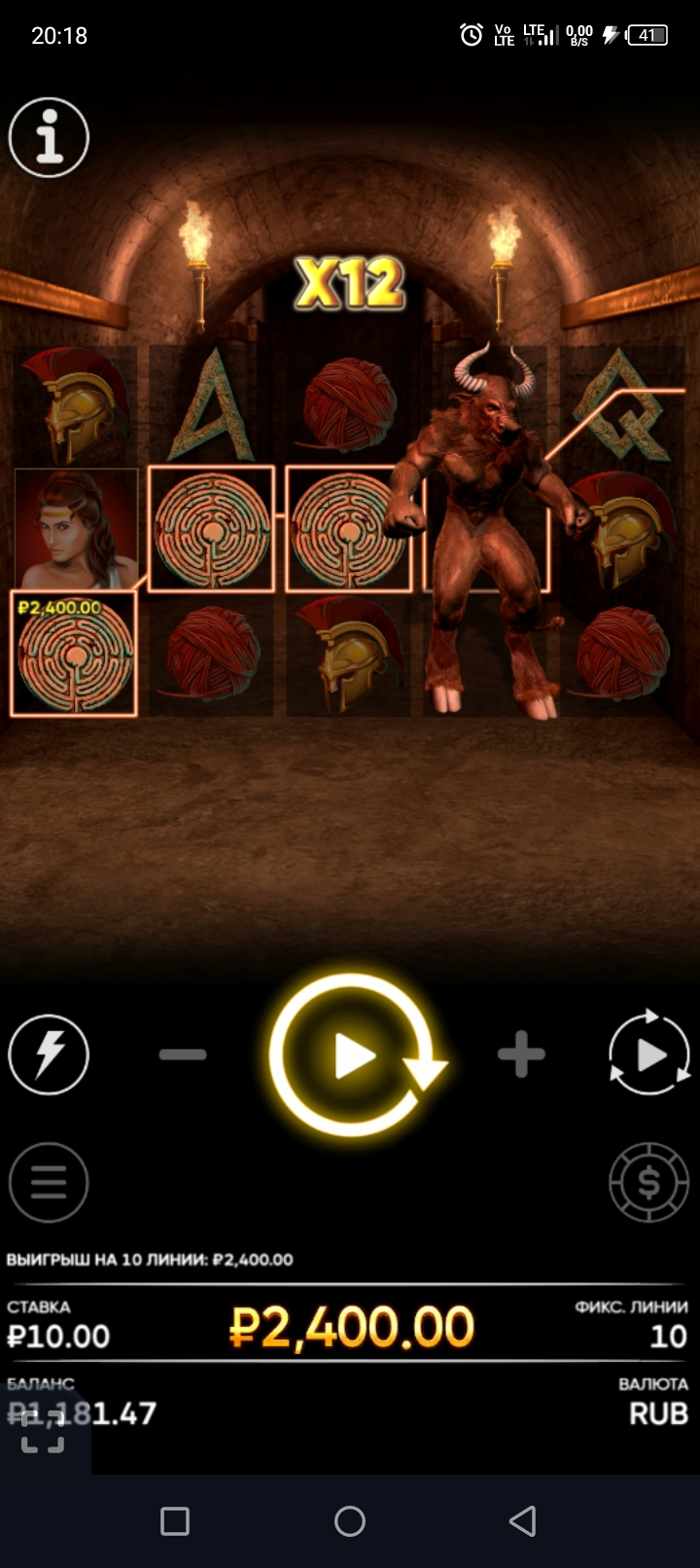The height and width of the screenshot is (1568, 700).
Task: Toggle fullscreen mode
Action: pos(43,1432)
